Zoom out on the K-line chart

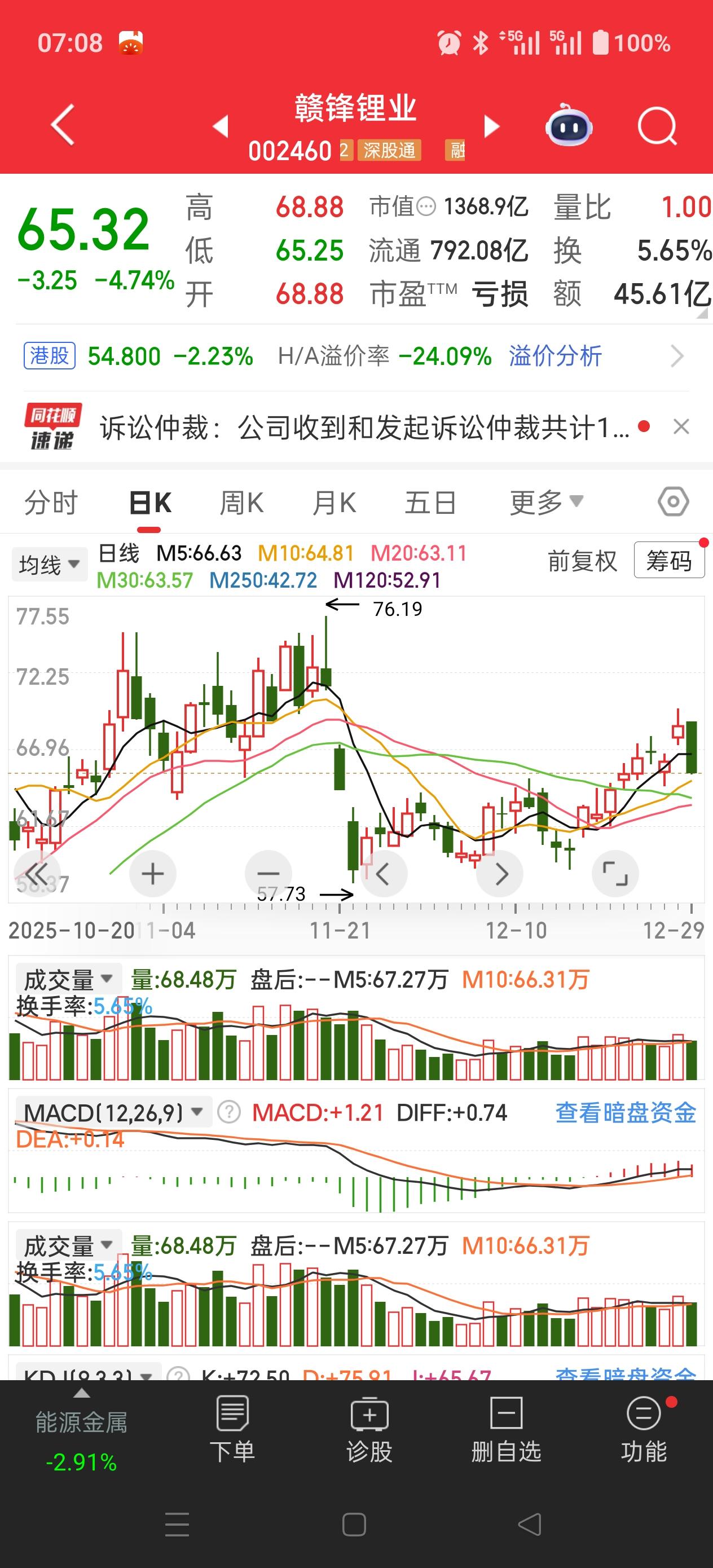pos(268,873)
